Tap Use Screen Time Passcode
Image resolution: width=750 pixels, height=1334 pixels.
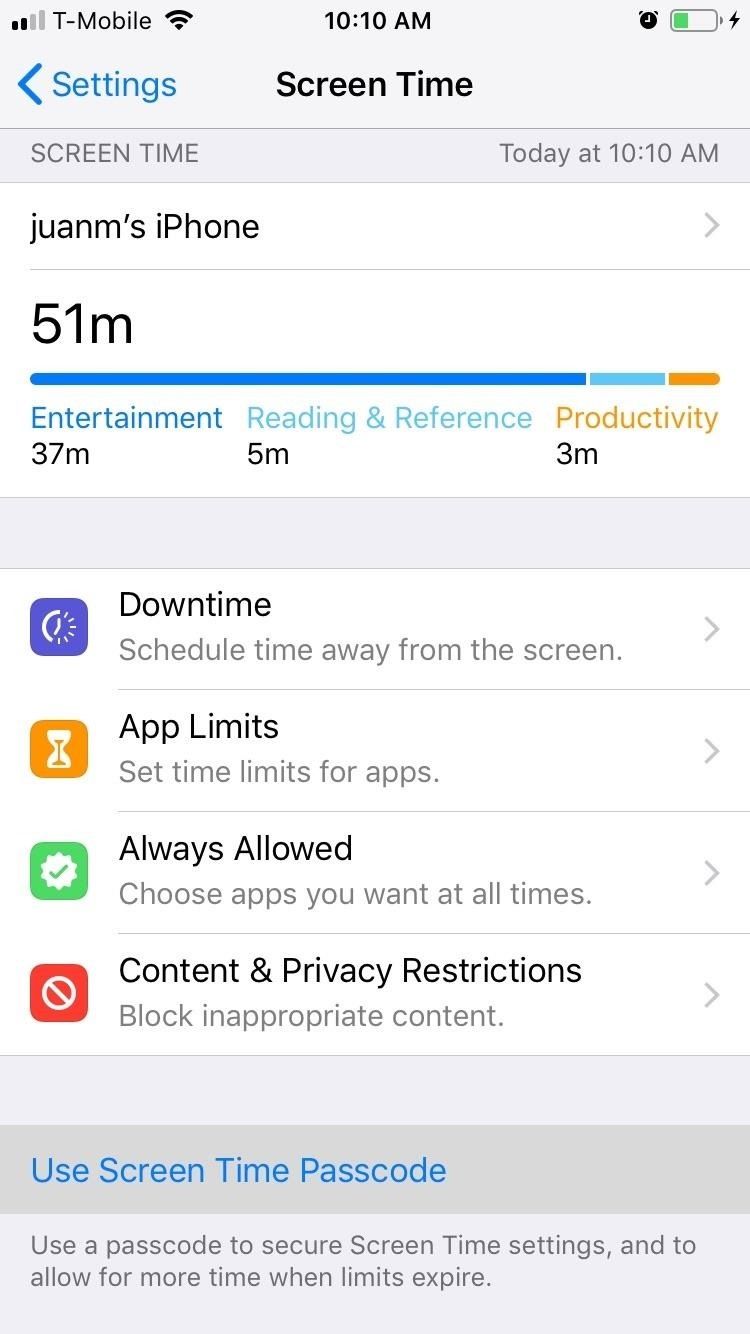(x=237, y=1169)
